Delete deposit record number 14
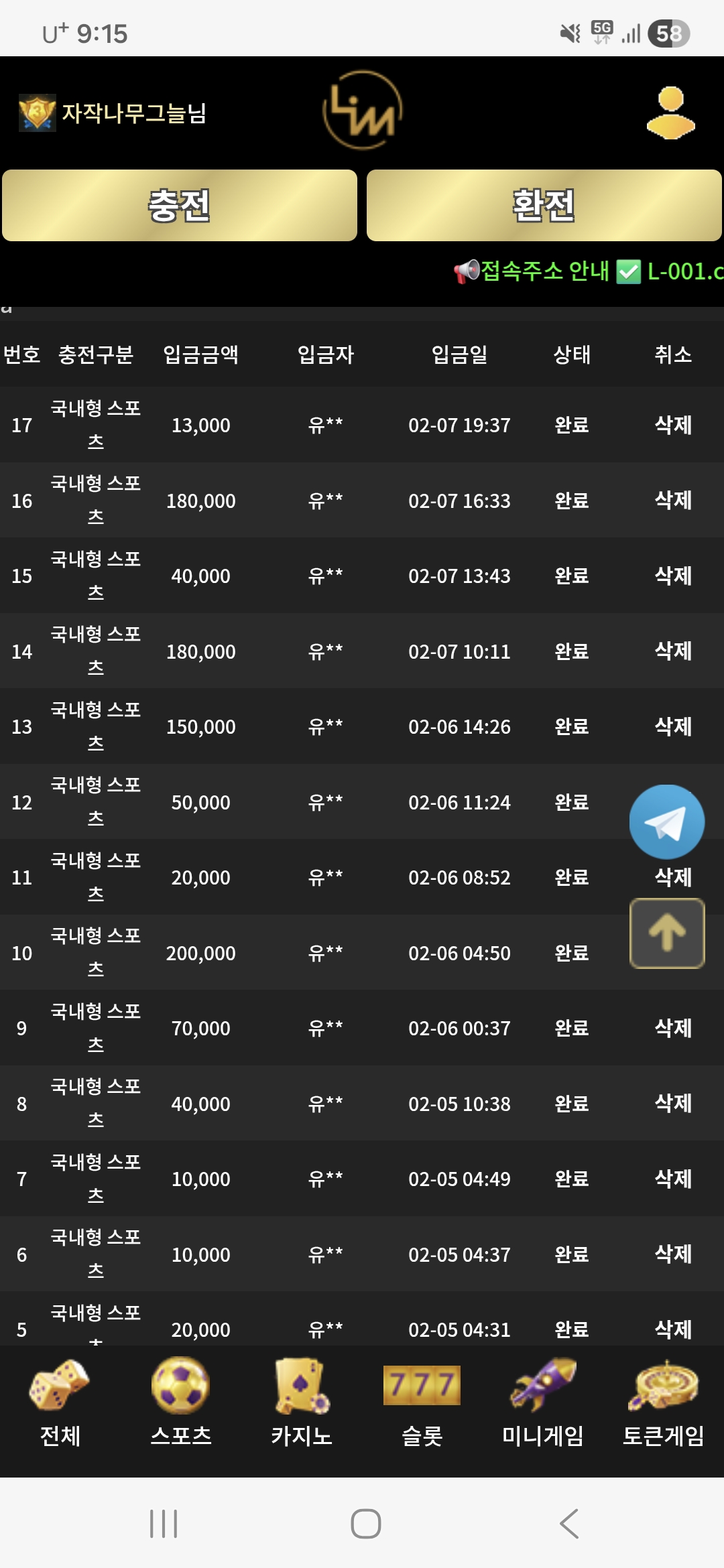This screenshot has width=724, height=1568. pyautogui.click(x=673, y=651)
